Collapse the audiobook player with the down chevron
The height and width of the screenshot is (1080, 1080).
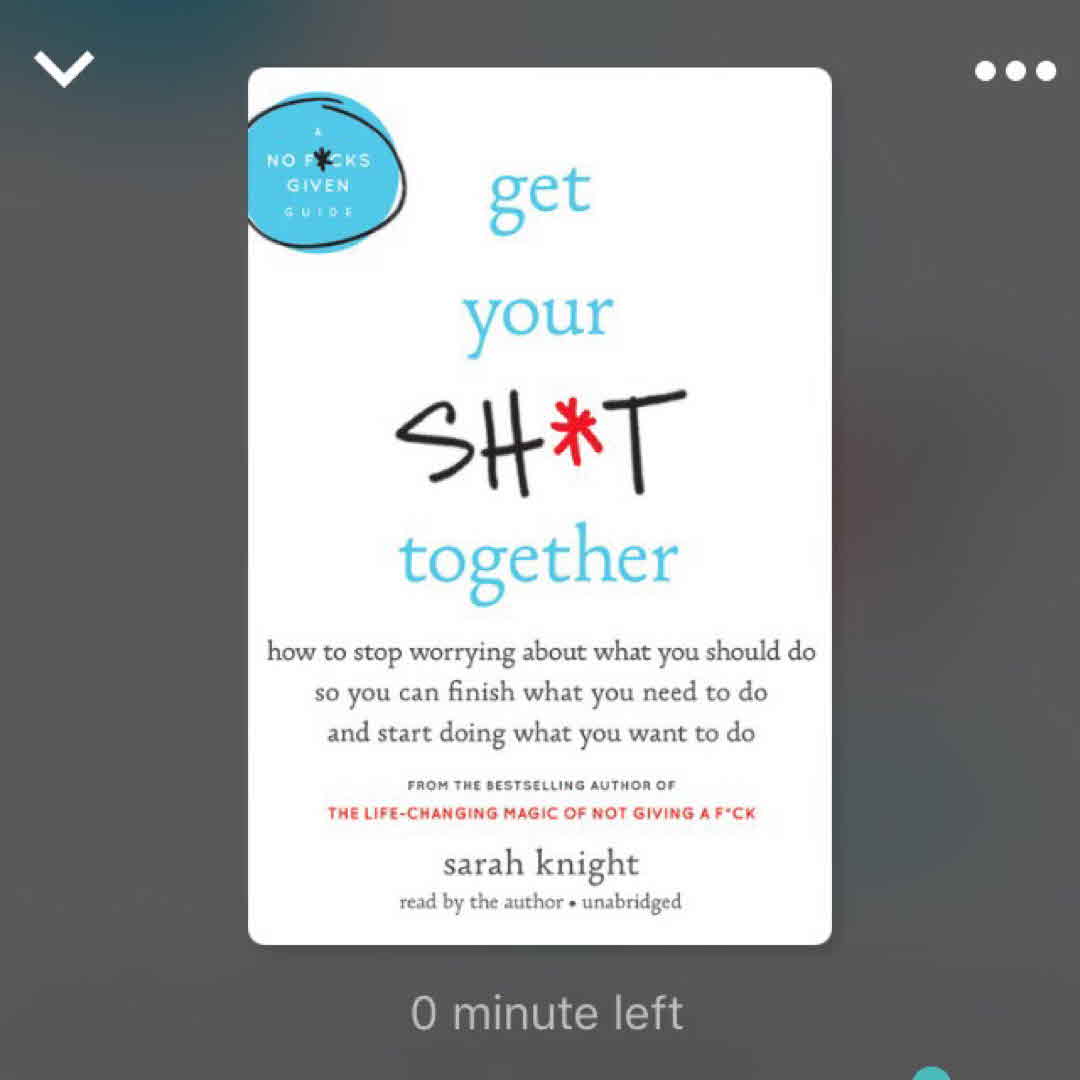tap(64, 68)
